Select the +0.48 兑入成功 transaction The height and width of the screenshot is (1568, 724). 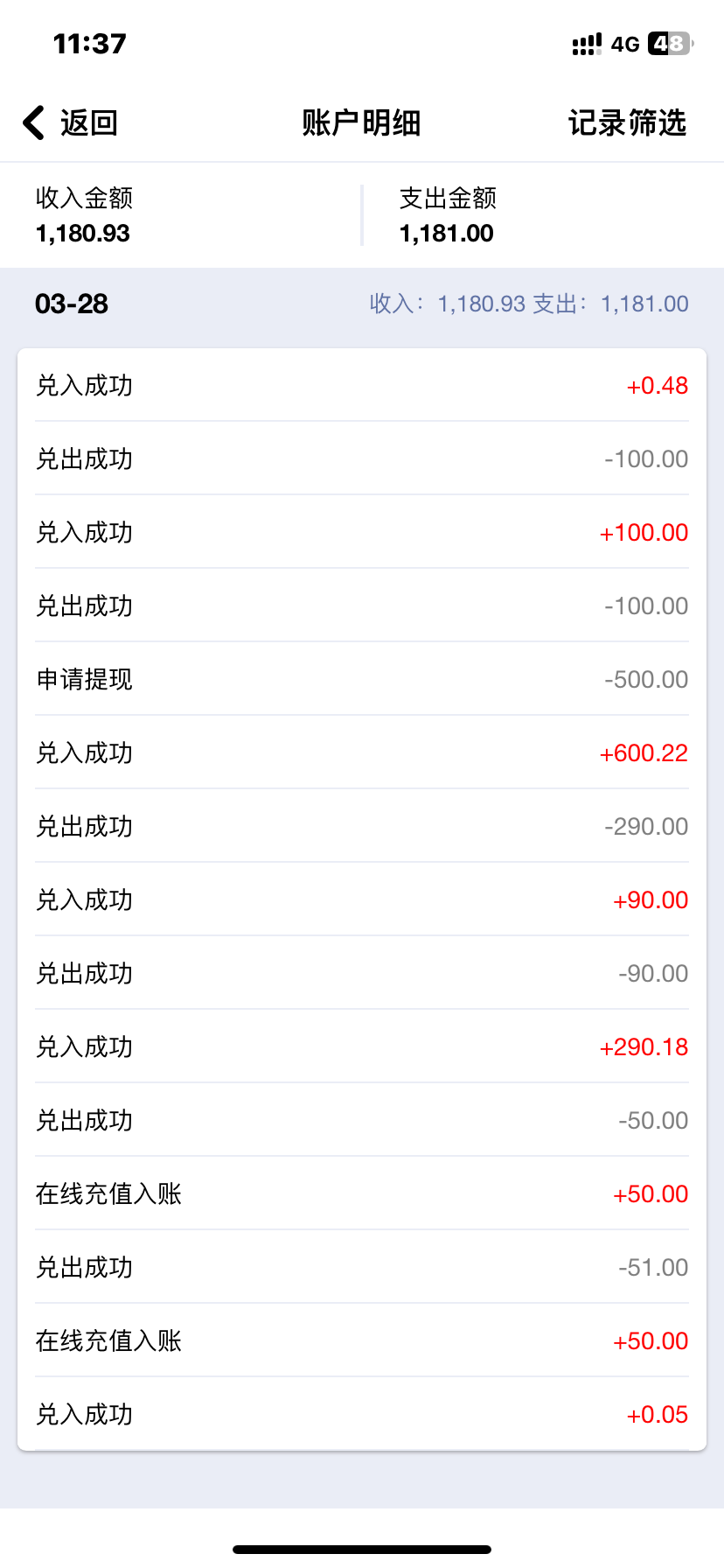361,385
